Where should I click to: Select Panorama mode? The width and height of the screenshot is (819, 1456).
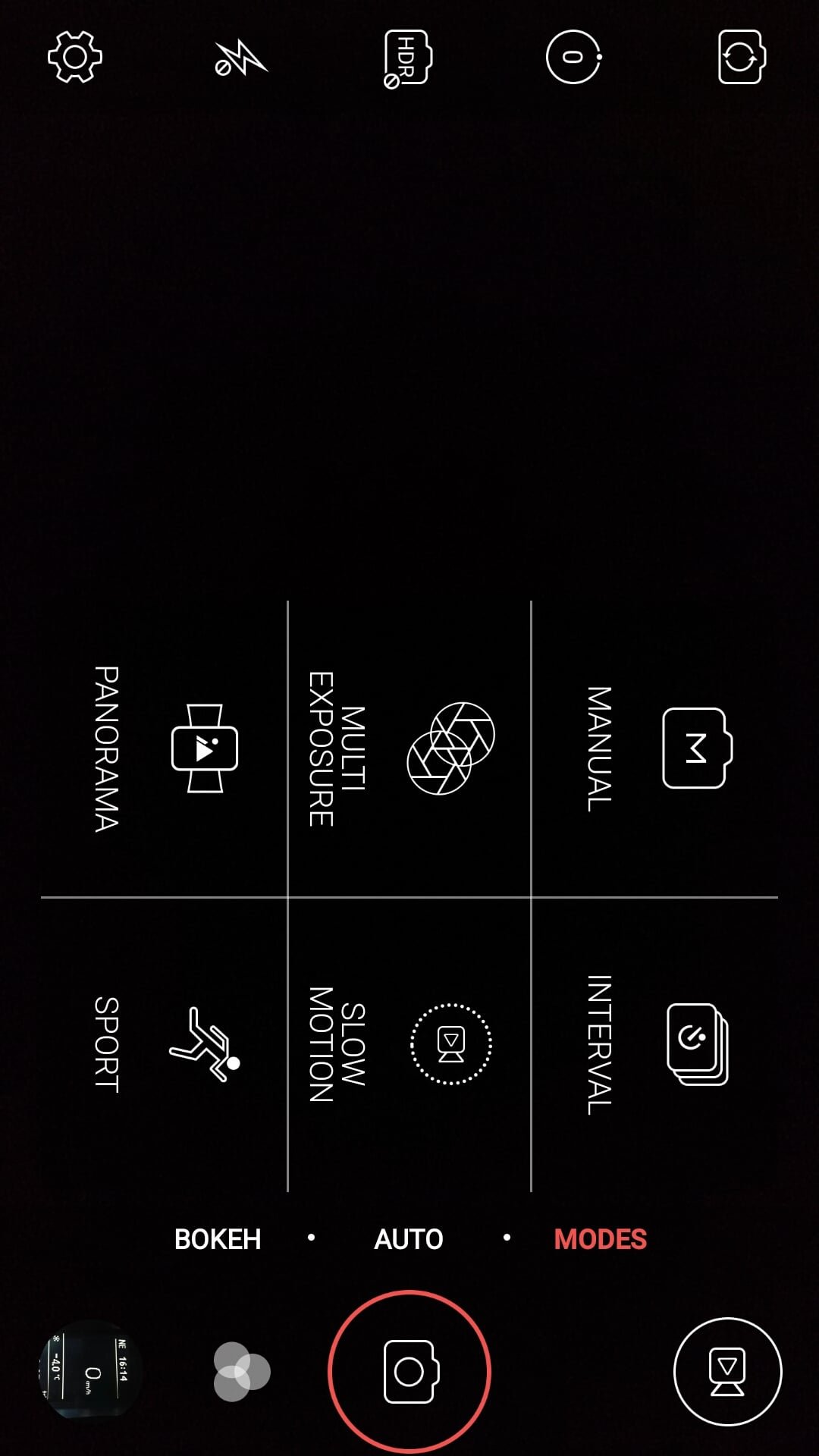point(165,748)
